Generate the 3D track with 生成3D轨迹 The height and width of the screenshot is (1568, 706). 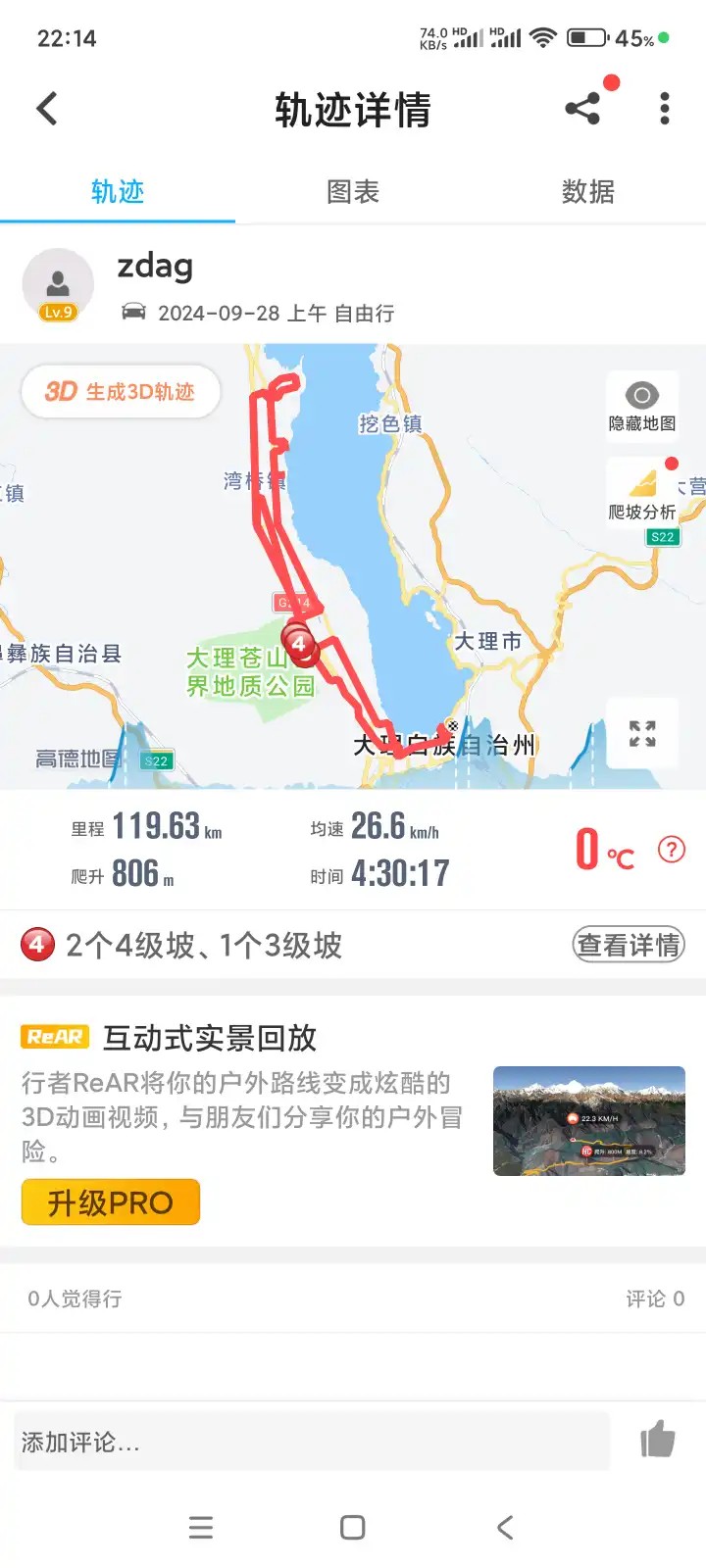[121, 392]
